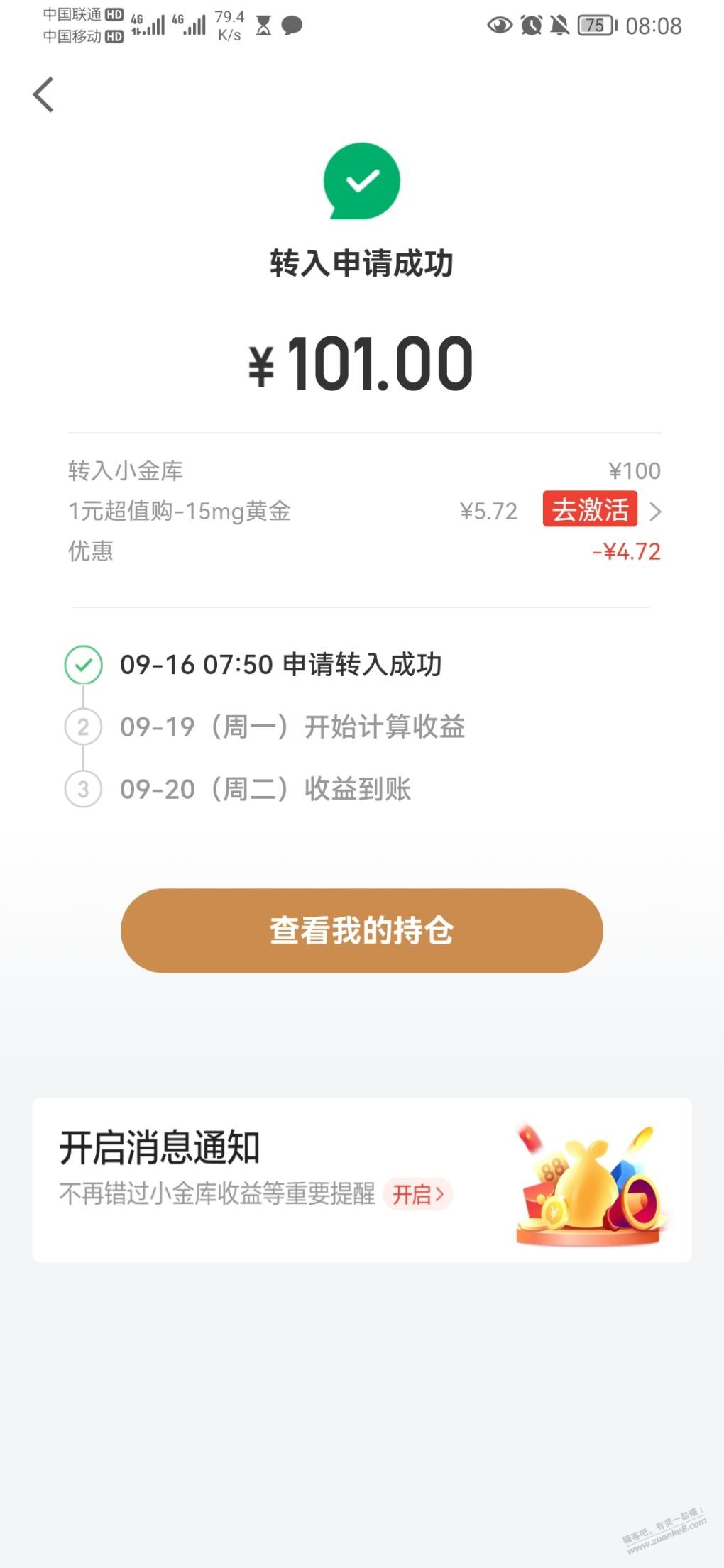Tap the message bubble icon in status bar
The width and height of the screenshot is (724, 1568).
tap(290, 26)
